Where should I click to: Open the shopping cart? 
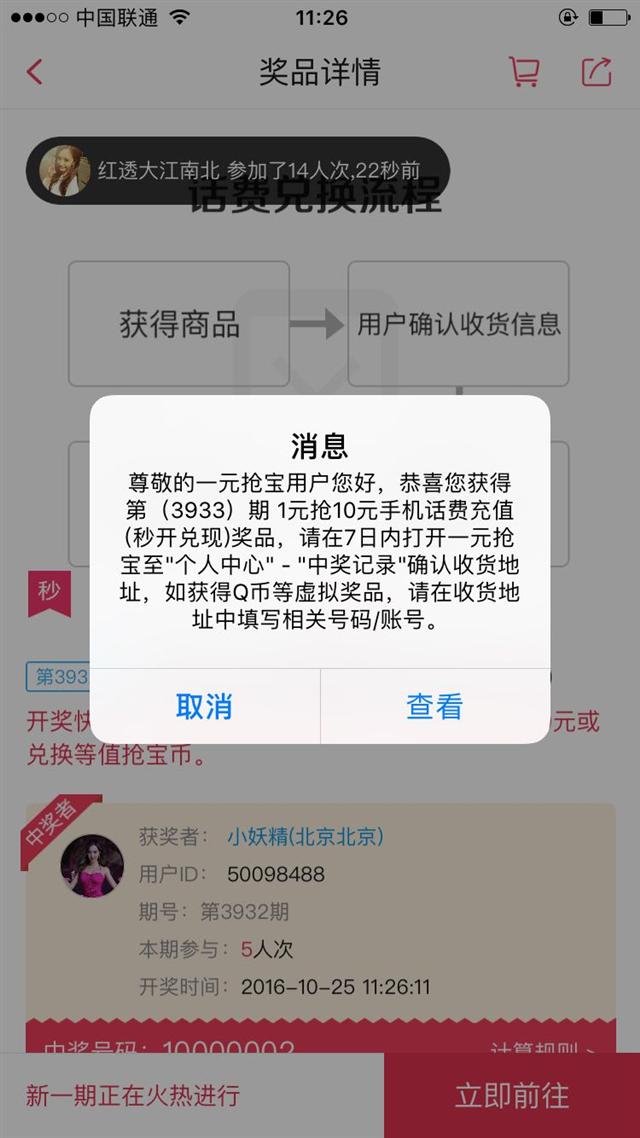click(524, 72)
